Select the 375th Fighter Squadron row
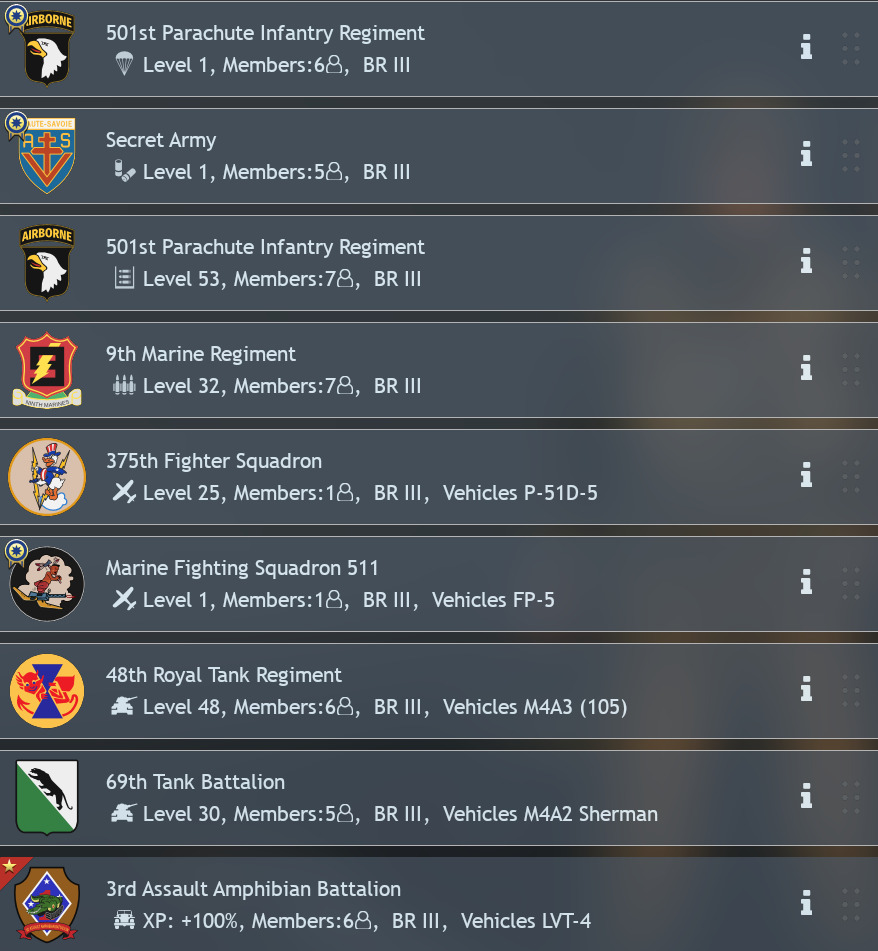The width and height of the screenshot is (878, 951). click(x=400, y=476)
